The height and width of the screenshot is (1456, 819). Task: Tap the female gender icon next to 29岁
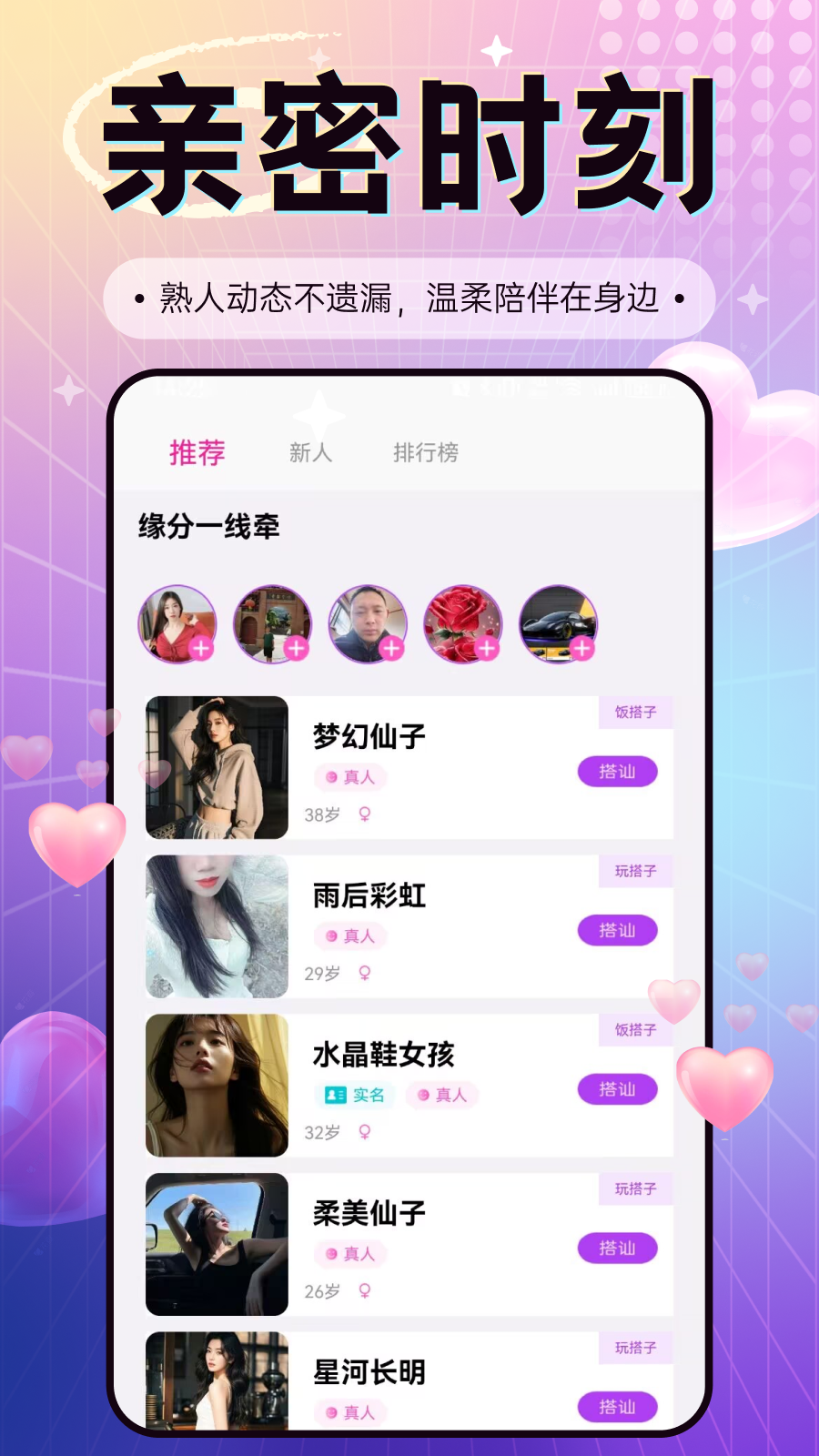tap(364, 972)
